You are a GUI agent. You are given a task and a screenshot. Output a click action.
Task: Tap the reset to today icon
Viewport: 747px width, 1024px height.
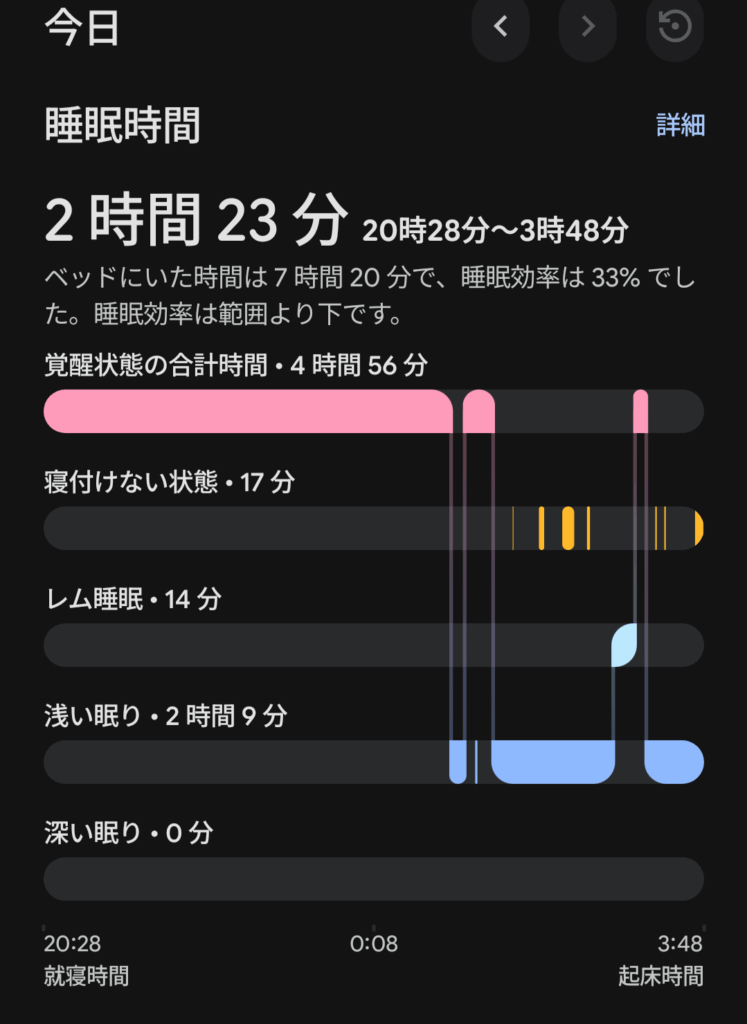point(675,26)
